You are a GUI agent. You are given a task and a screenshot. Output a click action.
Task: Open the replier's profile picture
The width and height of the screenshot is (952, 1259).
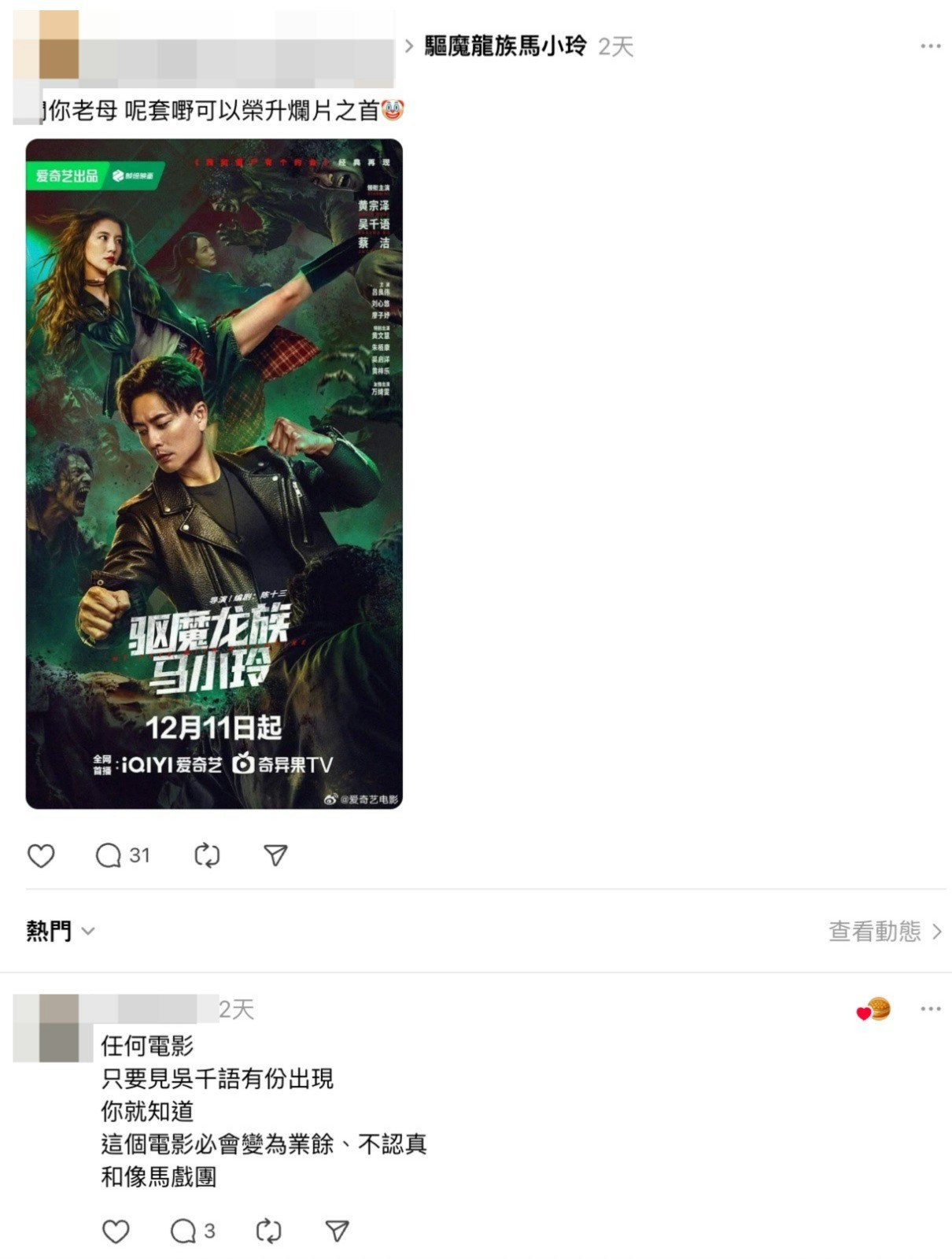[x=53, y=1028]
